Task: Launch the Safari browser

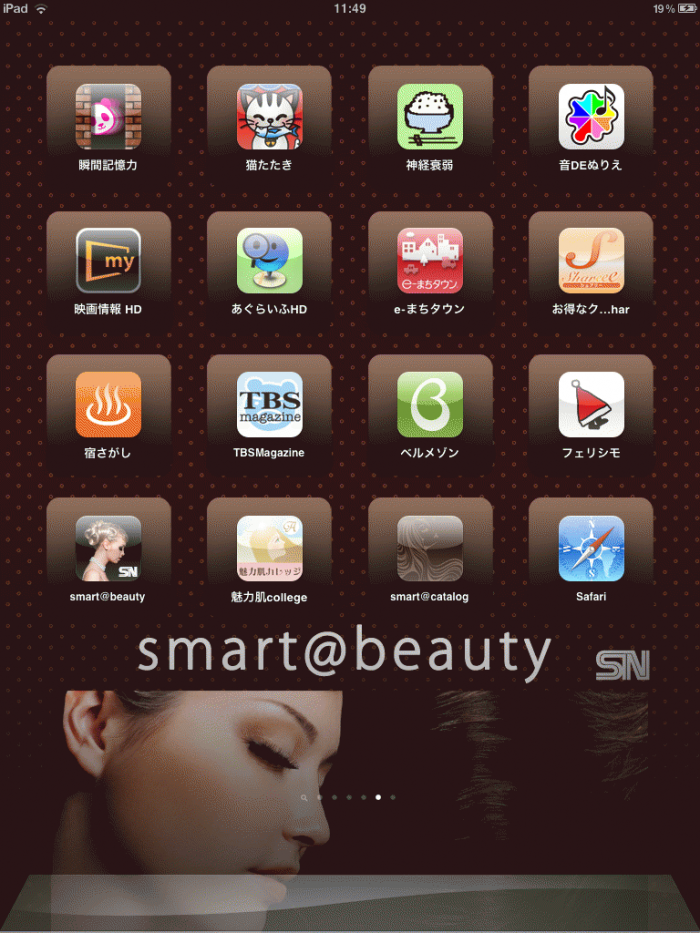Action: tap(591, 549)
